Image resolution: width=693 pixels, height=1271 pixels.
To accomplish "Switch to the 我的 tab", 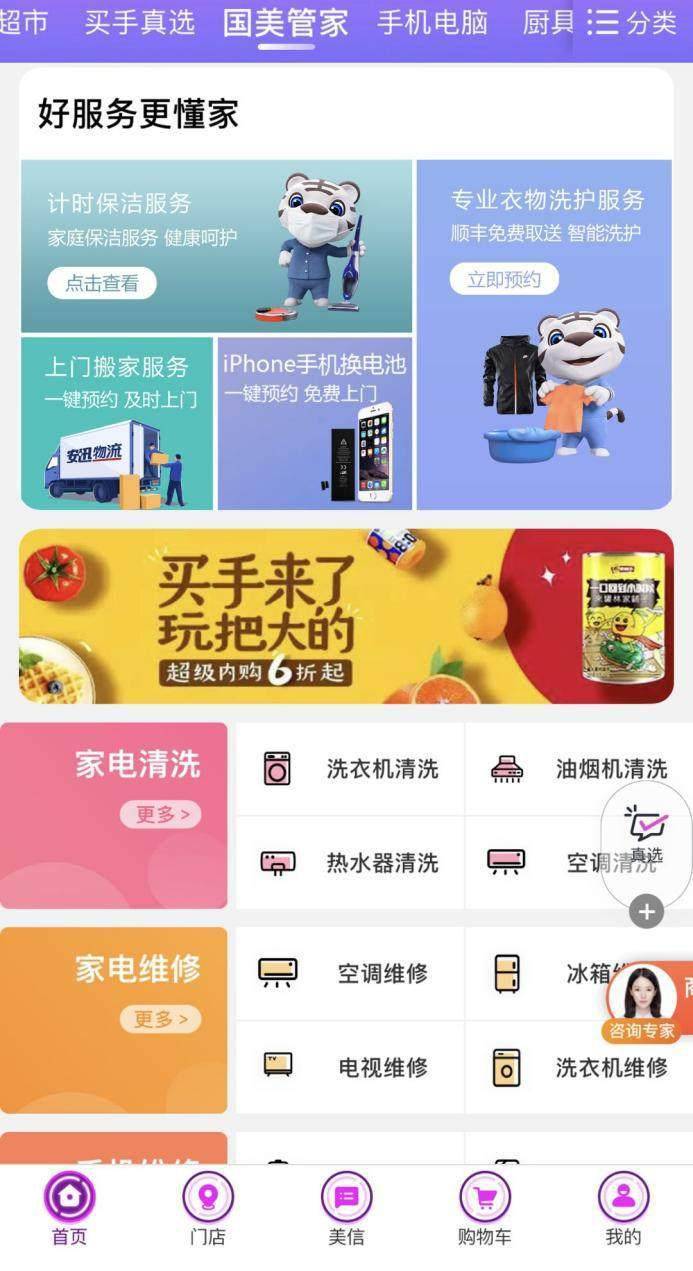I will point(623,1208).
